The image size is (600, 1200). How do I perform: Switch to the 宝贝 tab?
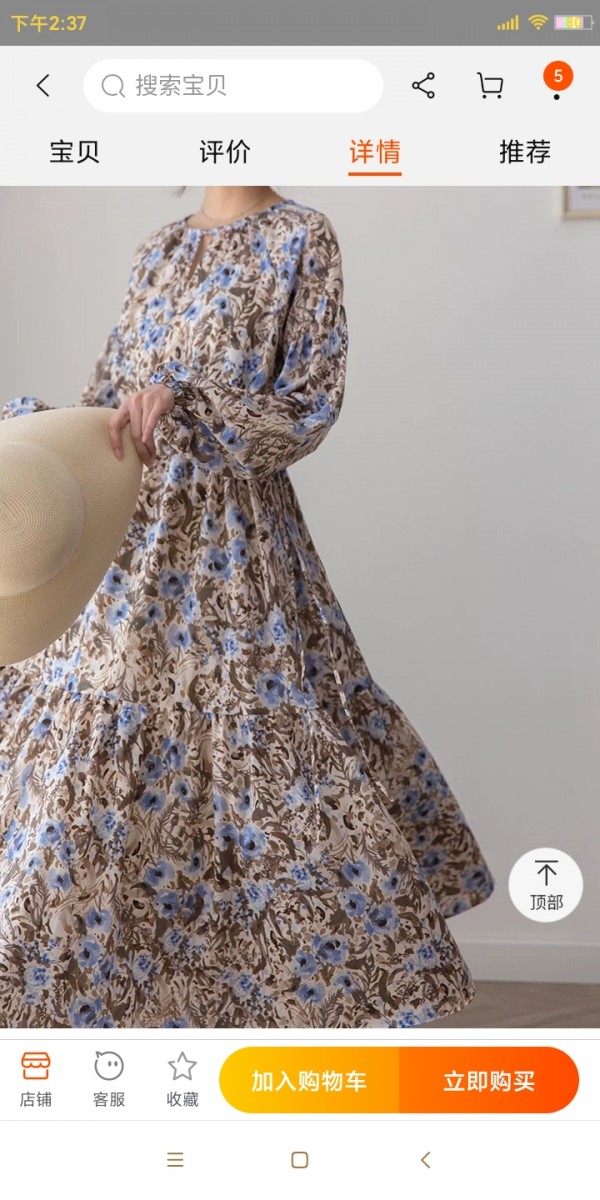click(x=75, y=152)
